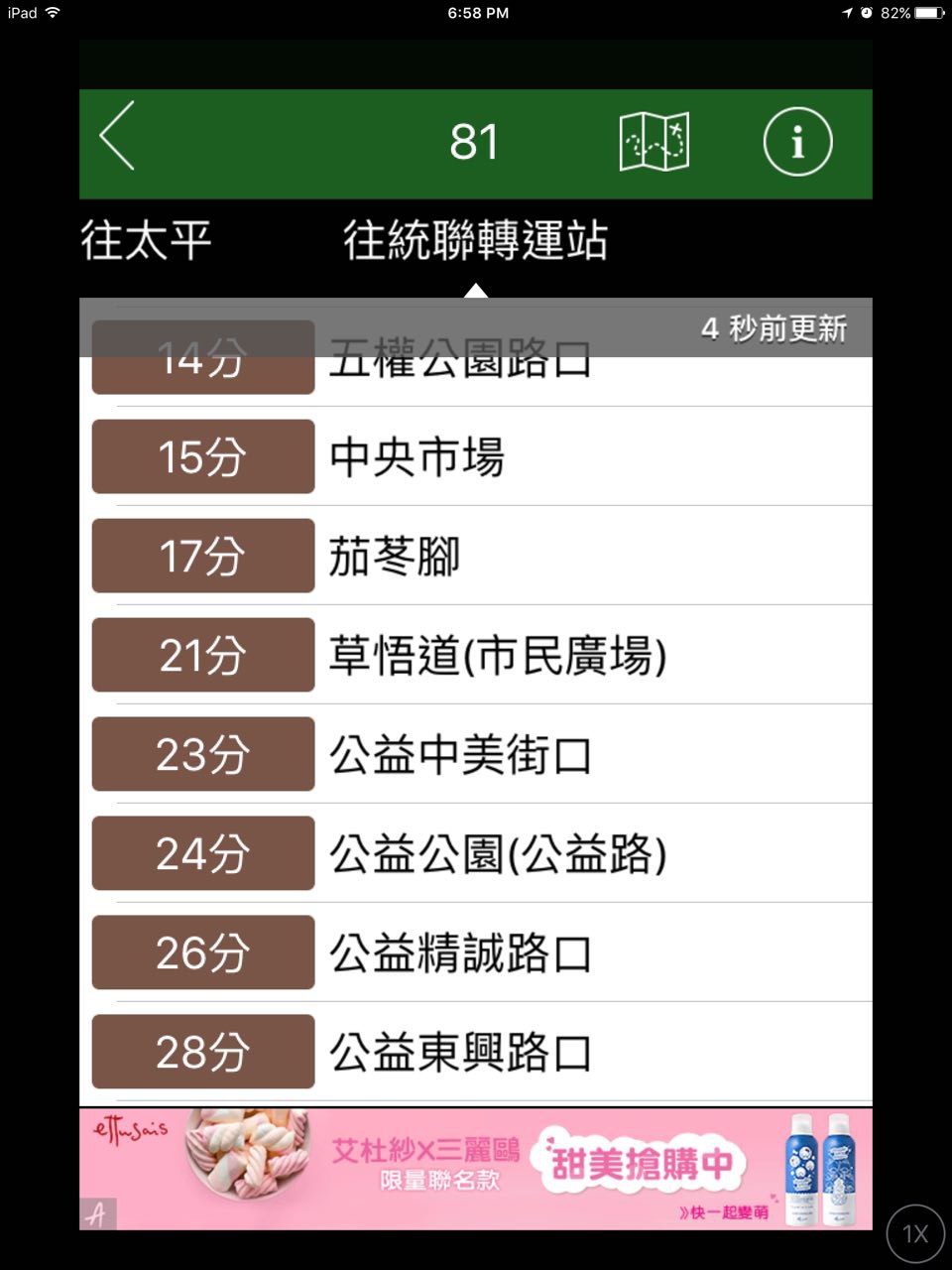Choose the 公益精誠路口 stop
Image resolution: width=952 pixels, height=1270 pixels.
pos(476,952)
